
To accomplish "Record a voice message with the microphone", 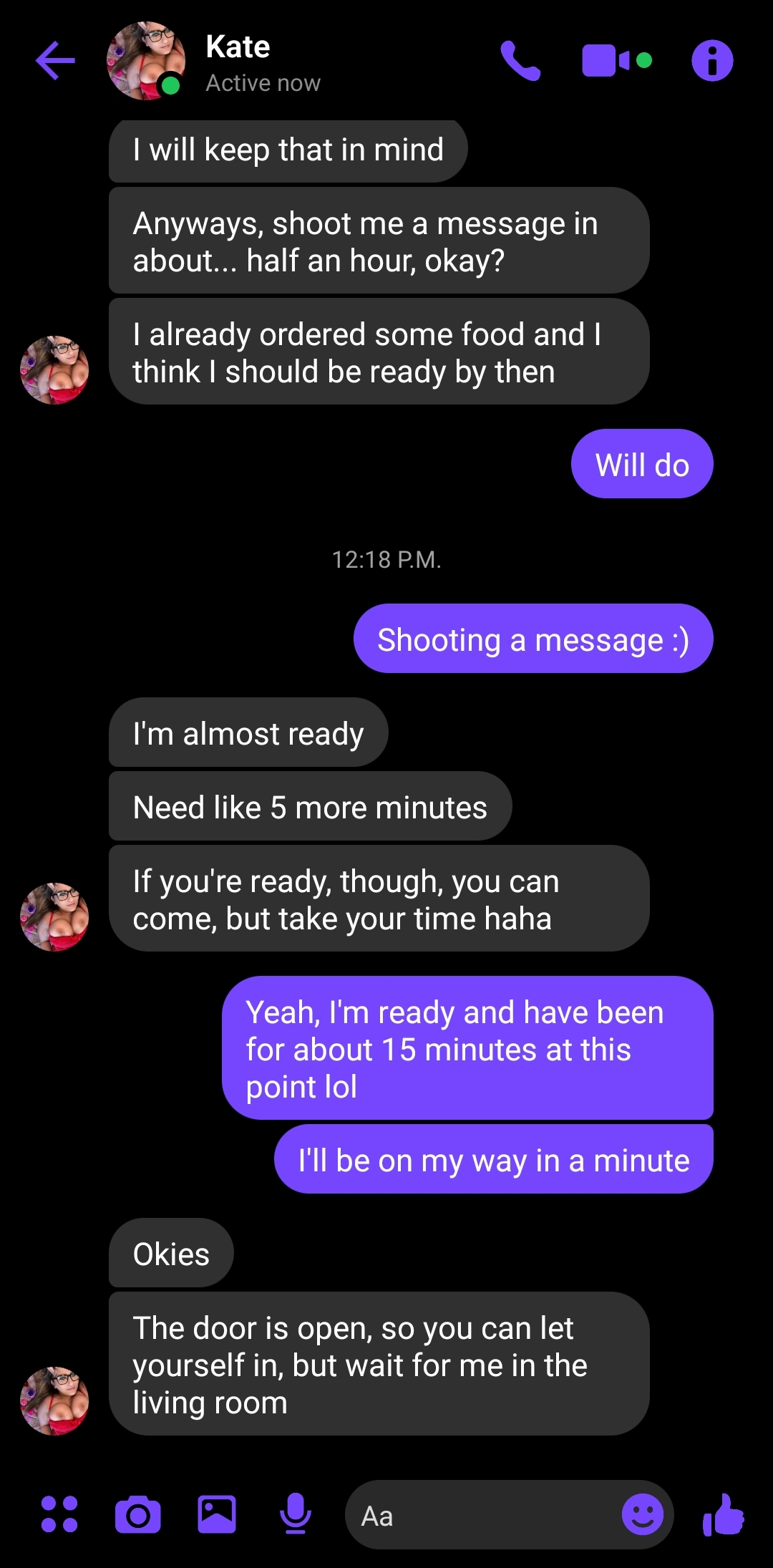I will tap(295, 1514).
